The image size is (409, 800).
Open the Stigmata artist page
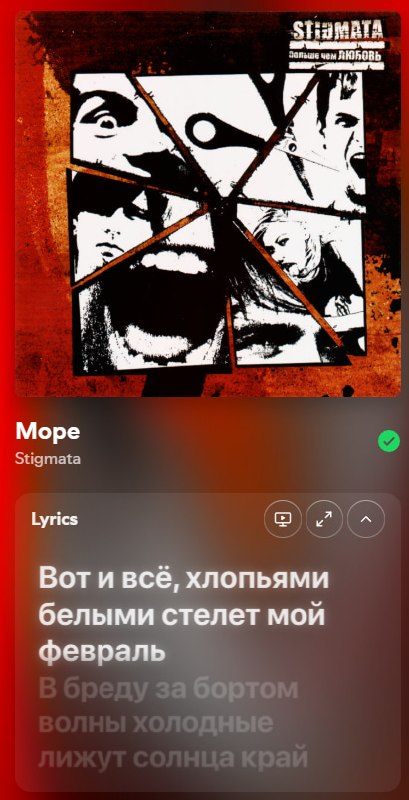point(48,458)
